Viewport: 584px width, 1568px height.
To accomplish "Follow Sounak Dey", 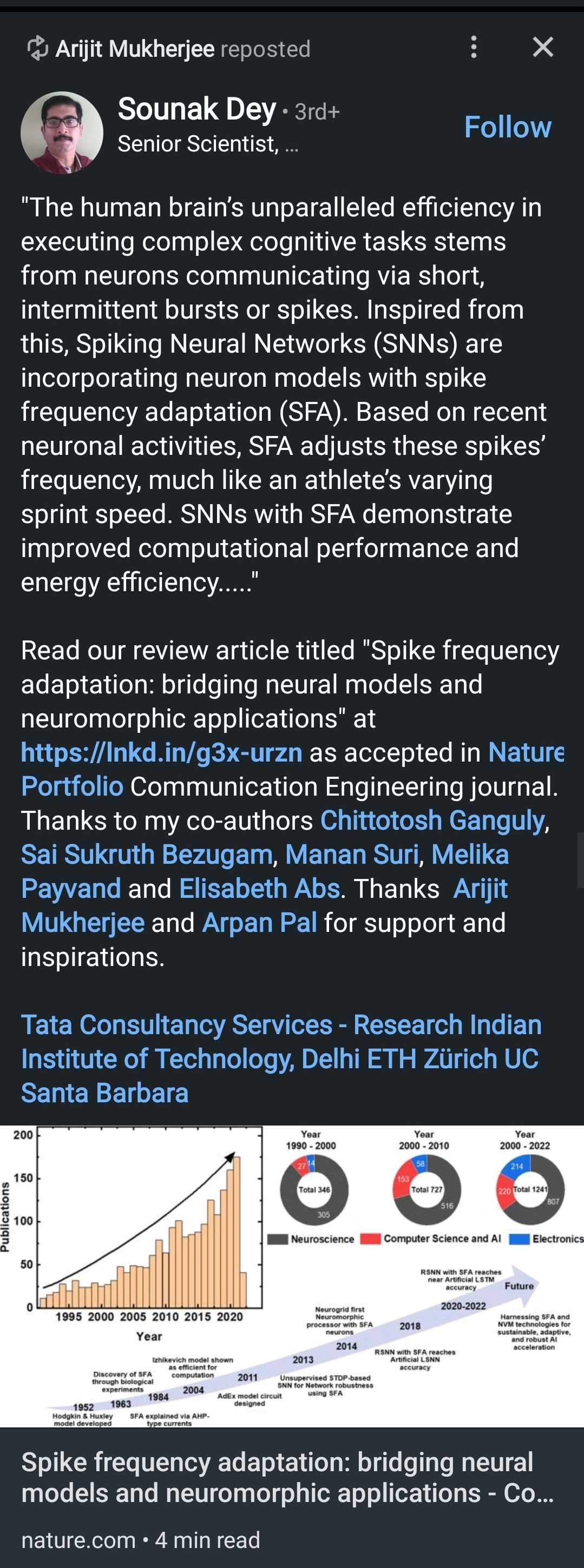I will coord(507,127).
